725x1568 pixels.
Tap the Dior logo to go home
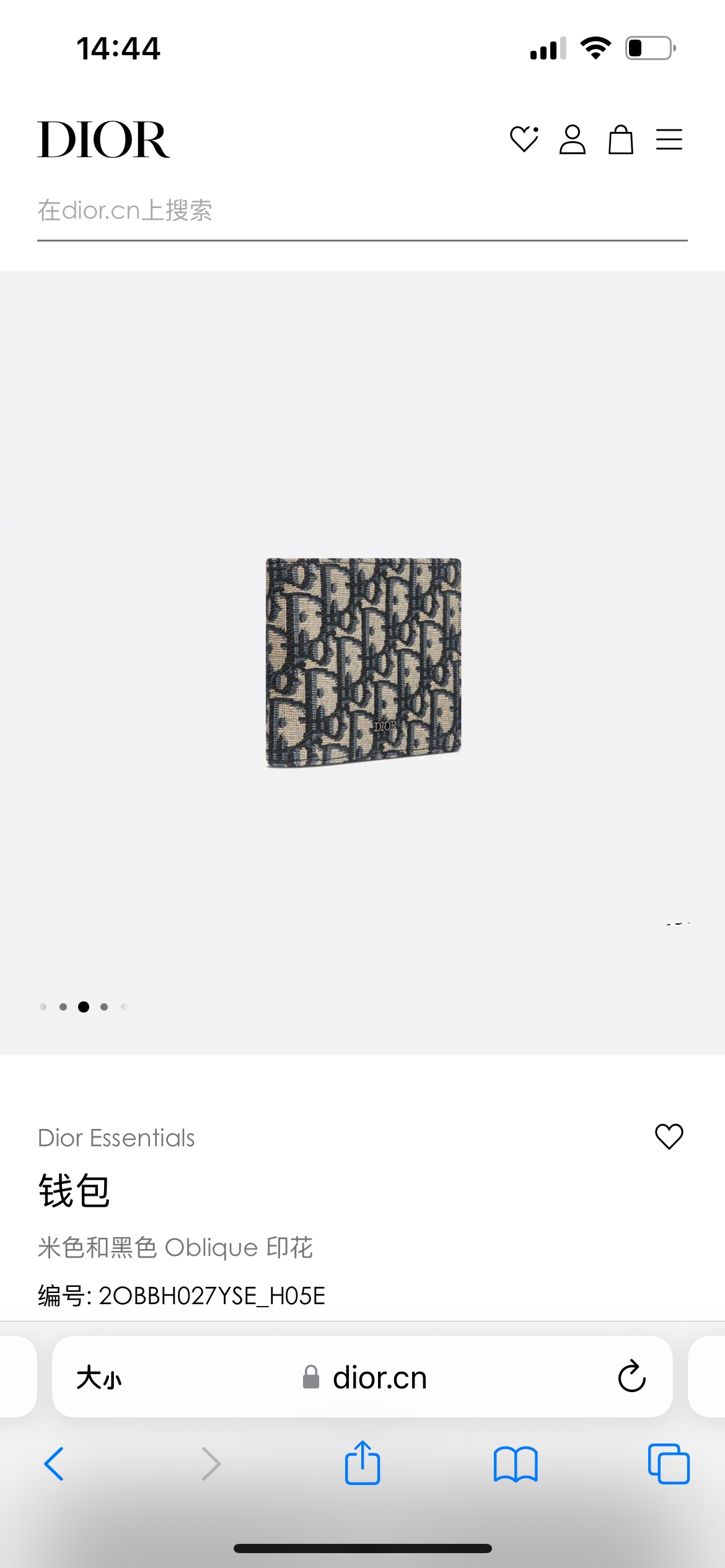103,140
